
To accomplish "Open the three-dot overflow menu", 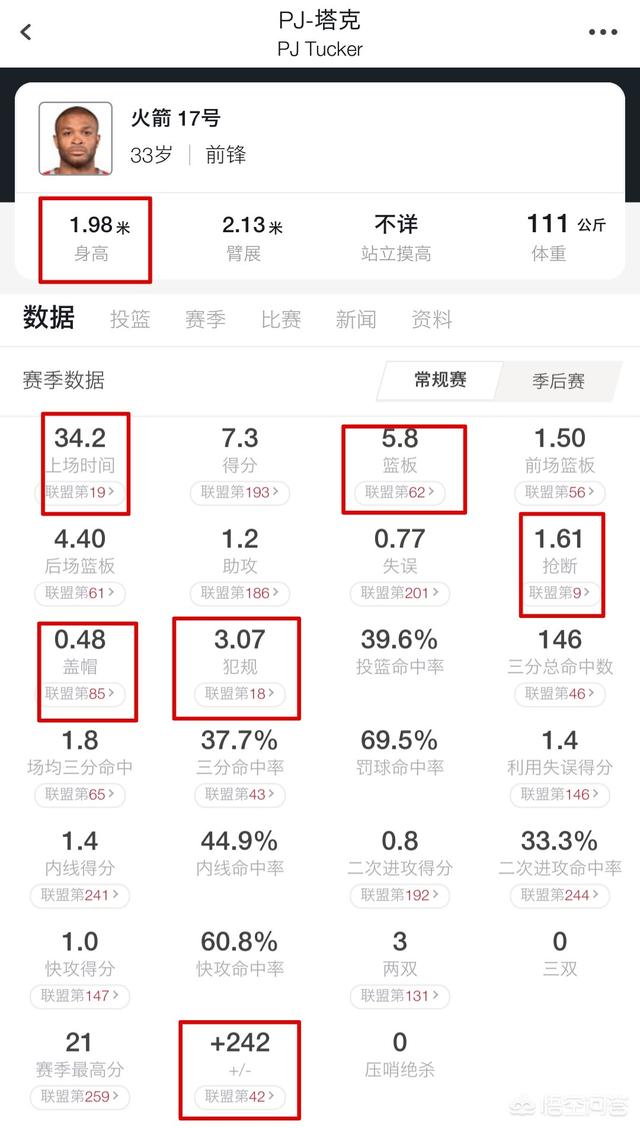I will [603, 32].
